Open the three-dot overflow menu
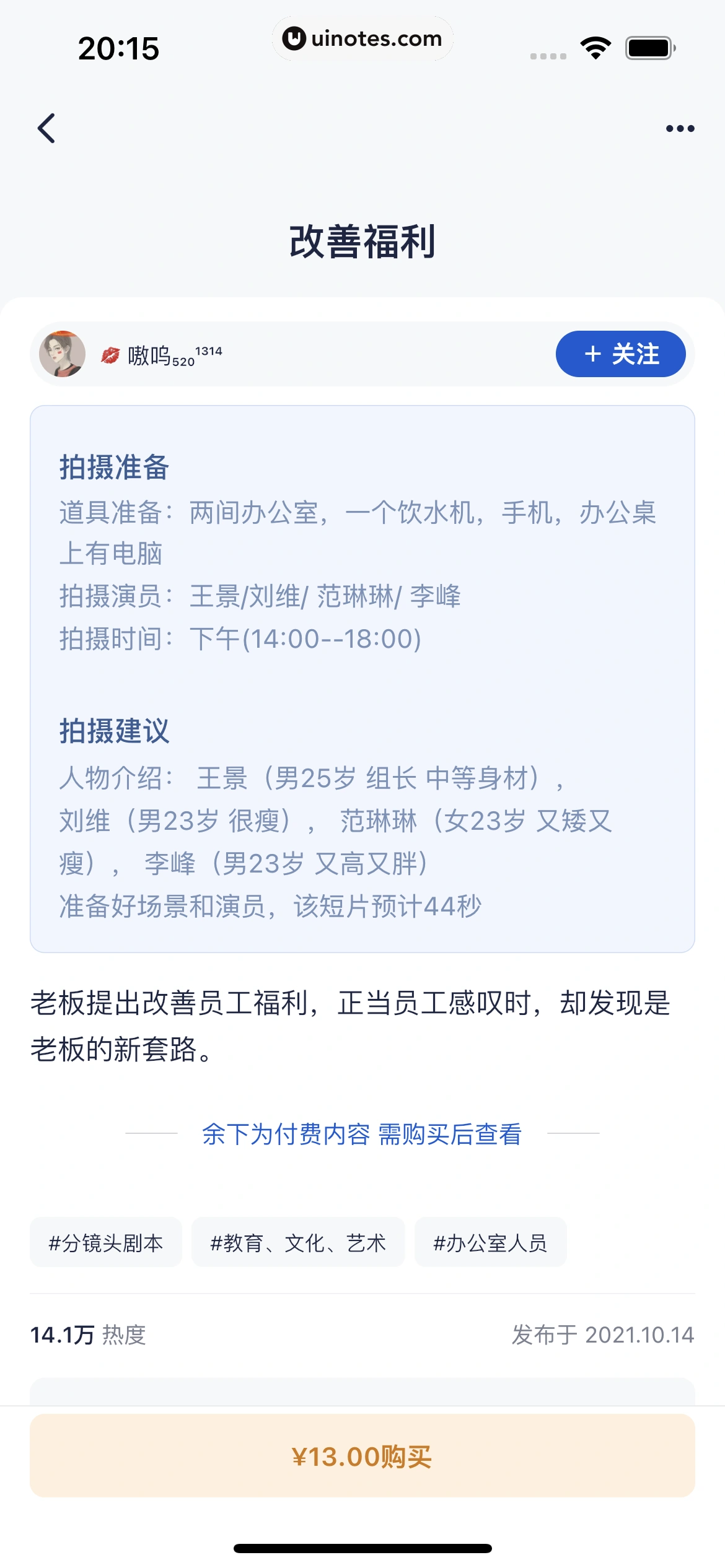Viewport: 725px width, 1568px height. [680, 129]
